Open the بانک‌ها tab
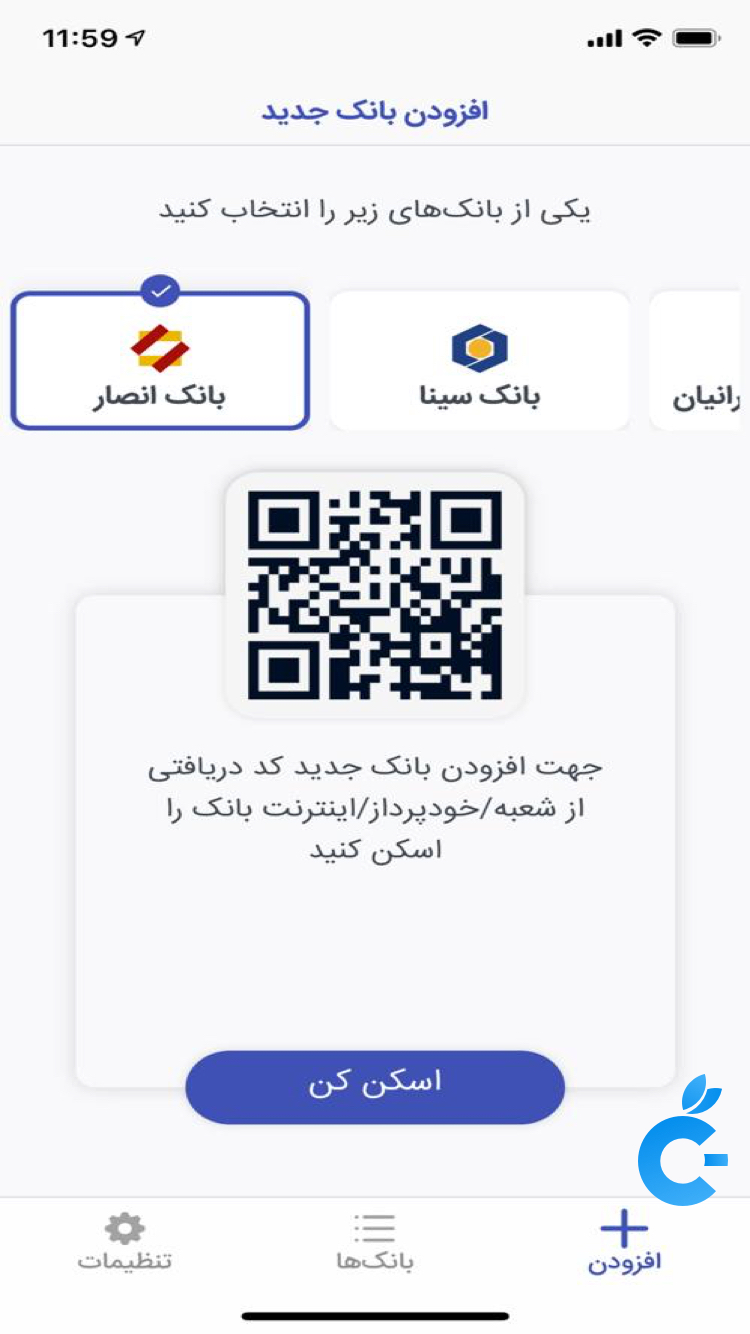Viewport: 750px width, 1334px height. click(x=375, y=1242)
